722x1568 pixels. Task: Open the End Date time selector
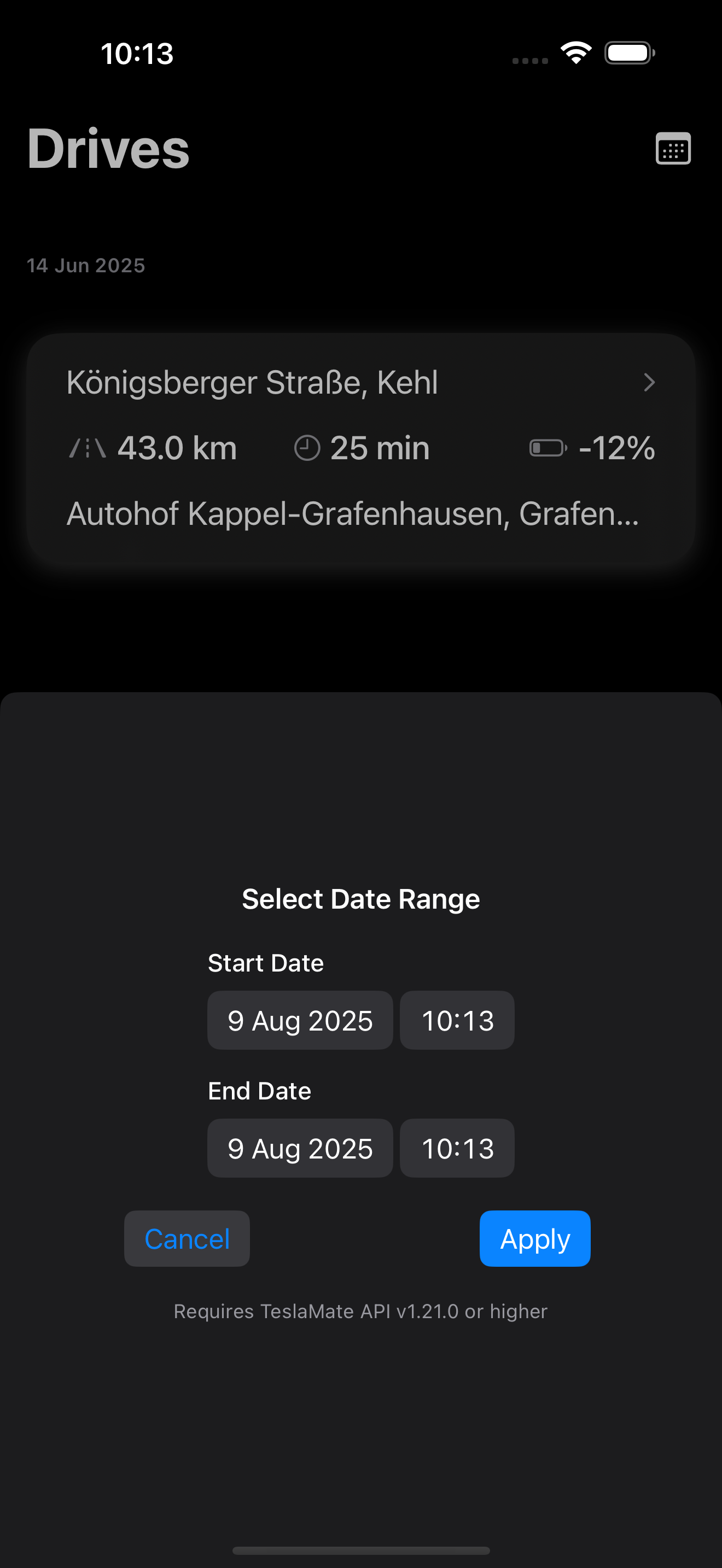coord(457,1148)
